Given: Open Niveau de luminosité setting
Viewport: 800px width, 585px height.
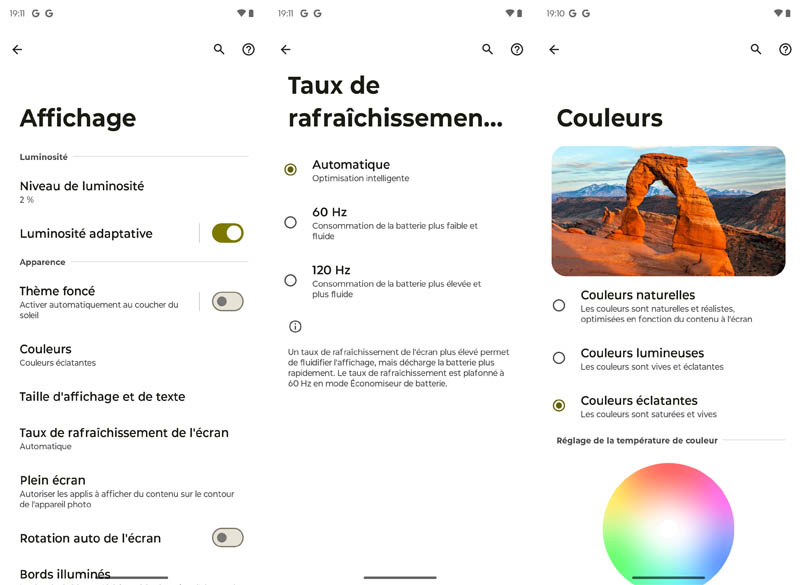Looking at the screenshot, I should point(82,191).
